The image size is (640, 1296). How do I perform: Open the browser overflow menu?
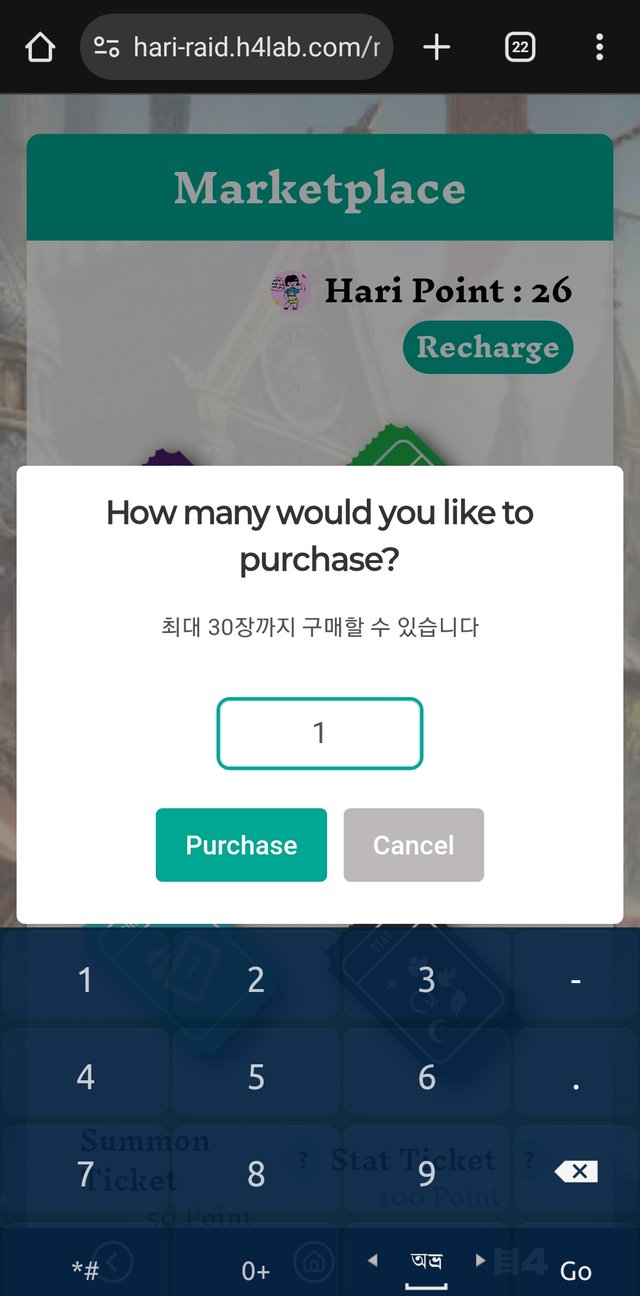tap(598, 47)
